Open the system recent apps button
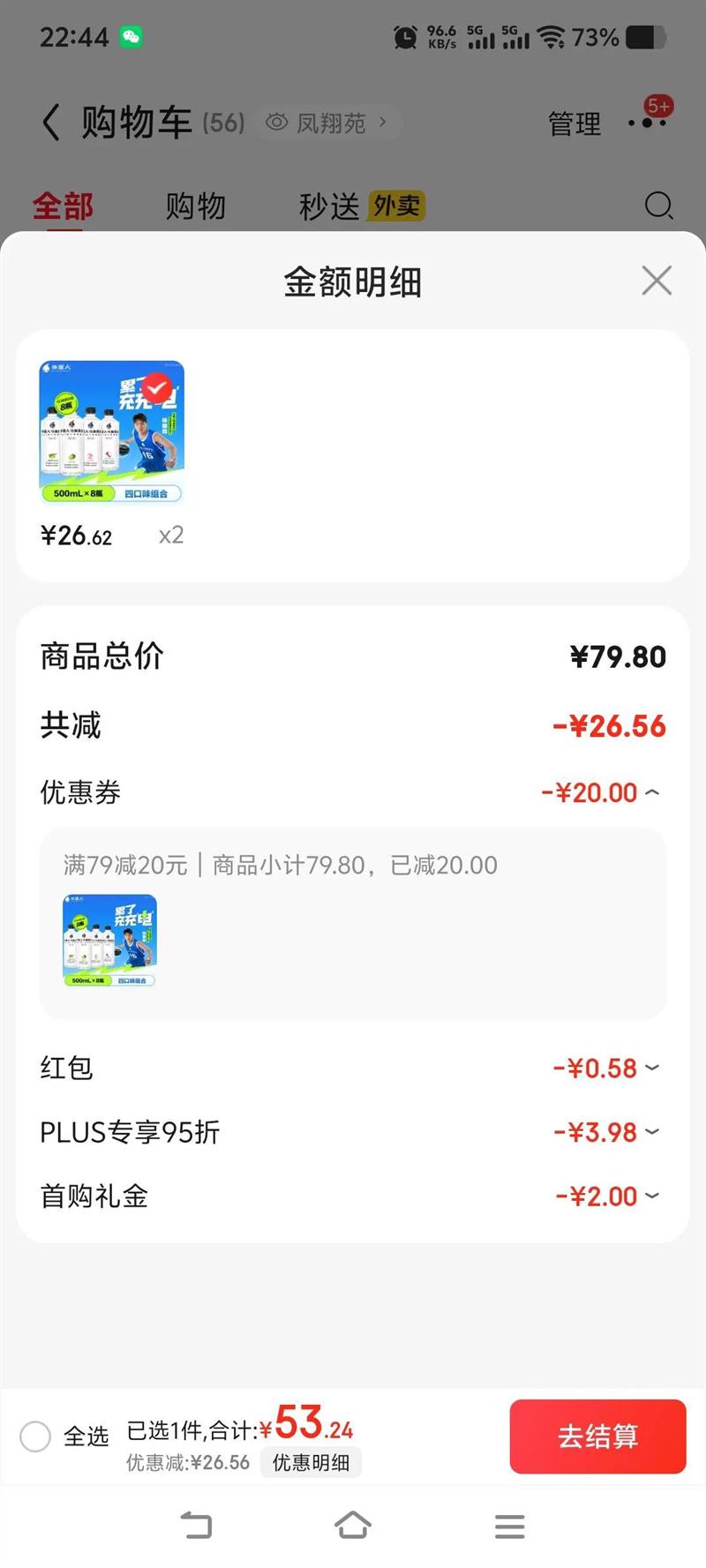Screen dimensions: 706x1568 click(509, 1526)
